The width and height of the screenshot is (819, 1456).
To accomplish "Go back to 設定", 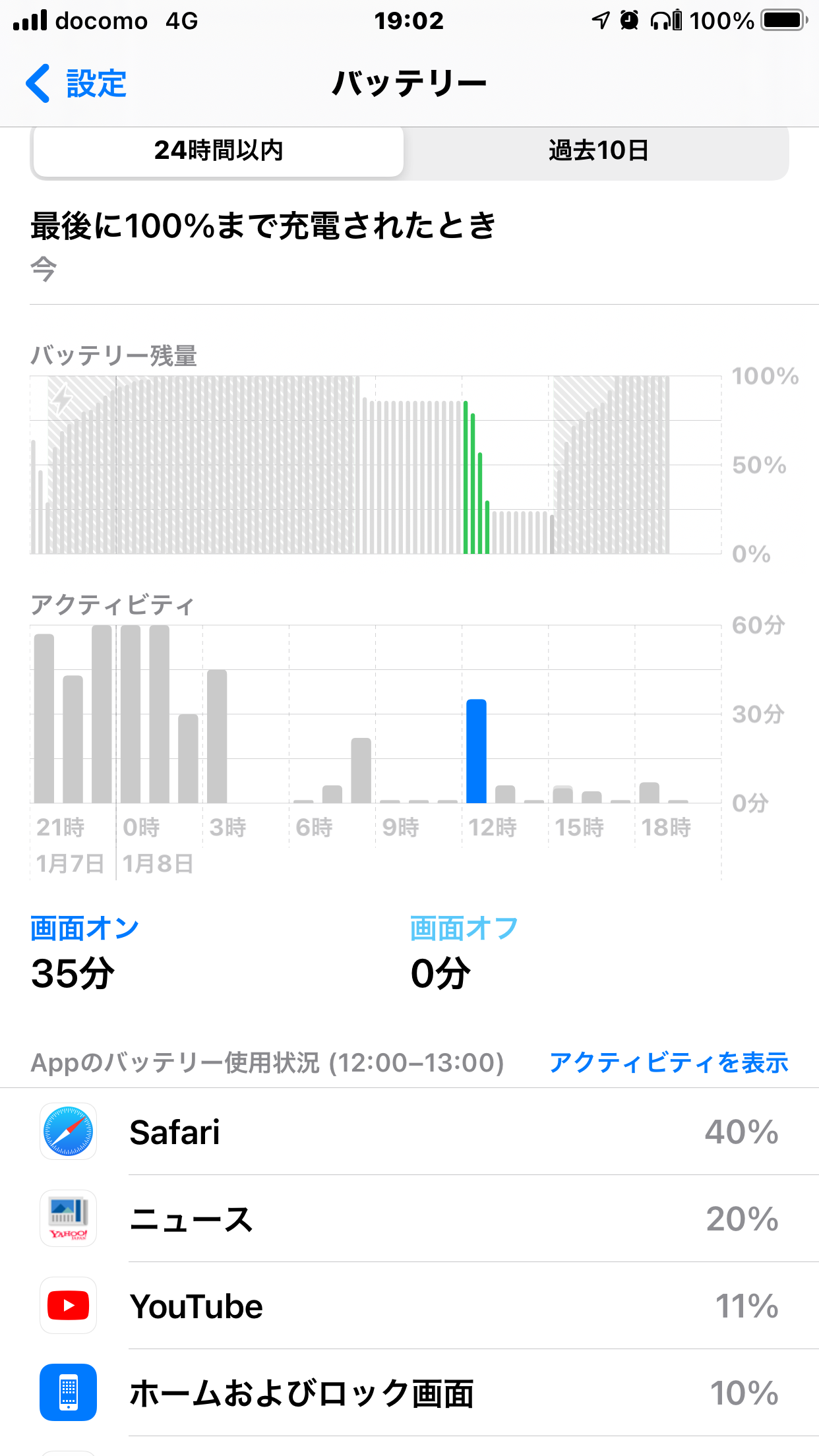I will (76, 84).
